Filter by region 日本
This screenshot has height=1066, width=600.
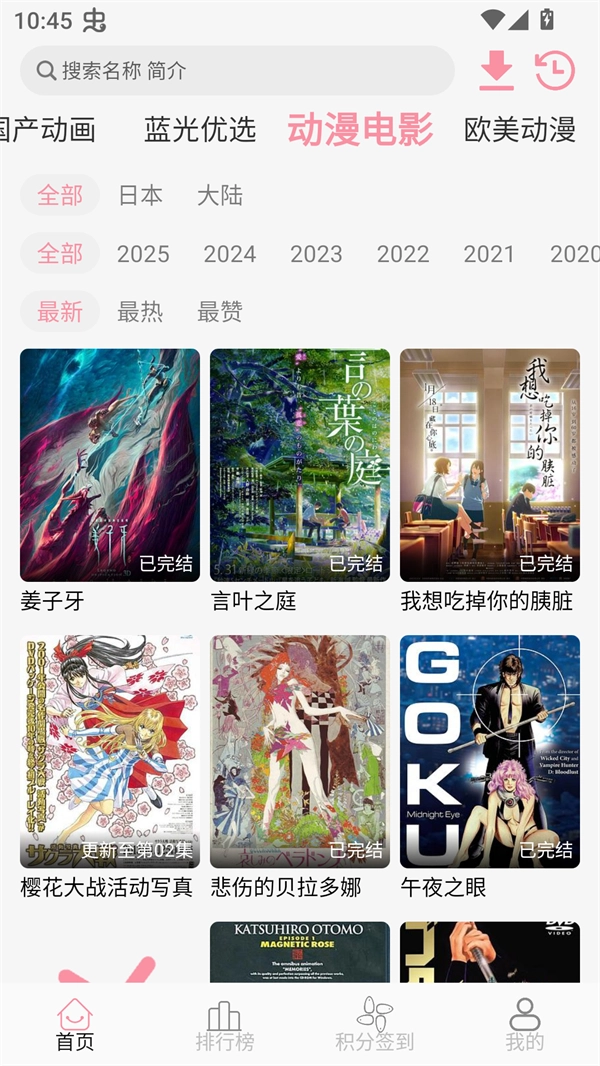coord(140,195)
